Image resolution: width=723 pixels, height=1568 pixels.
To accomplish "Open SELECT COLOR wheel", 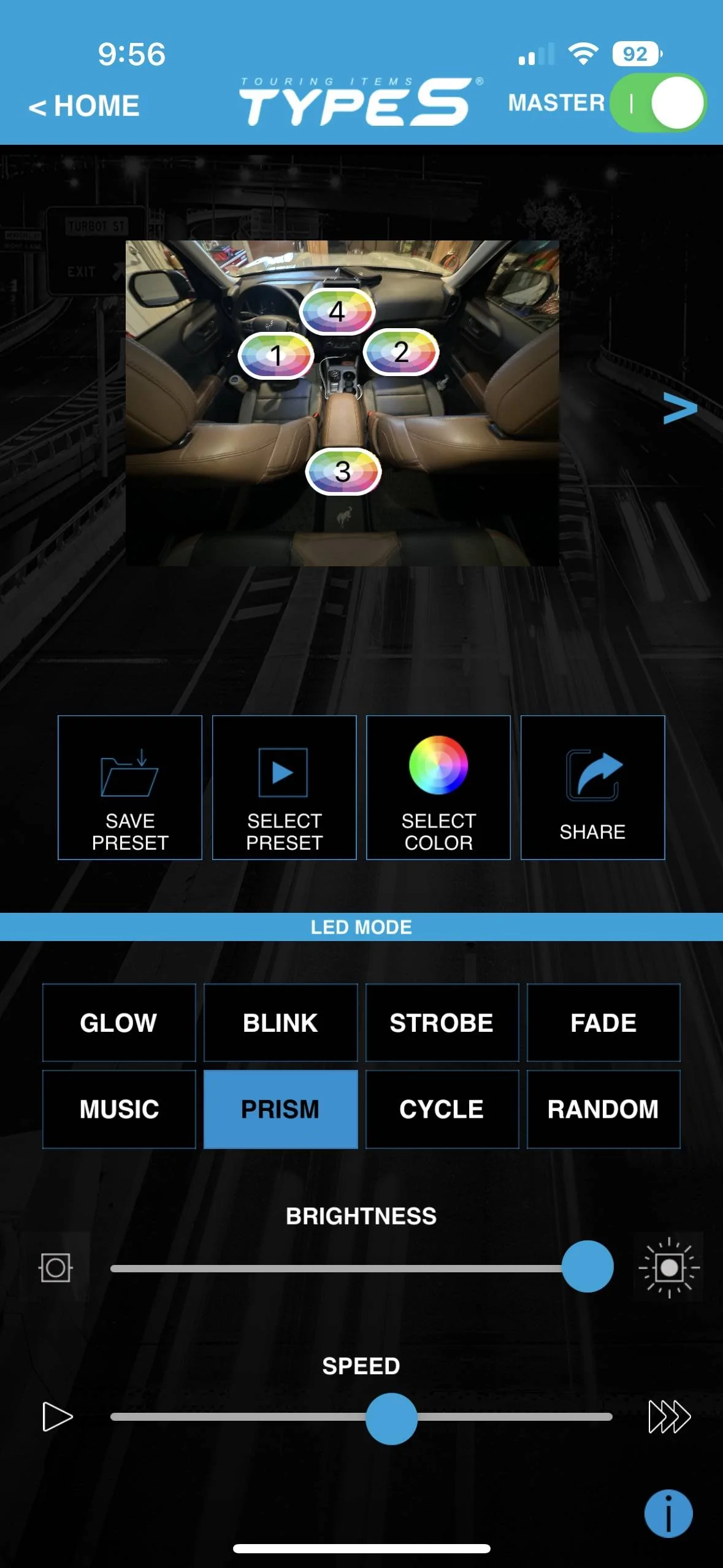I will point(438,787).
